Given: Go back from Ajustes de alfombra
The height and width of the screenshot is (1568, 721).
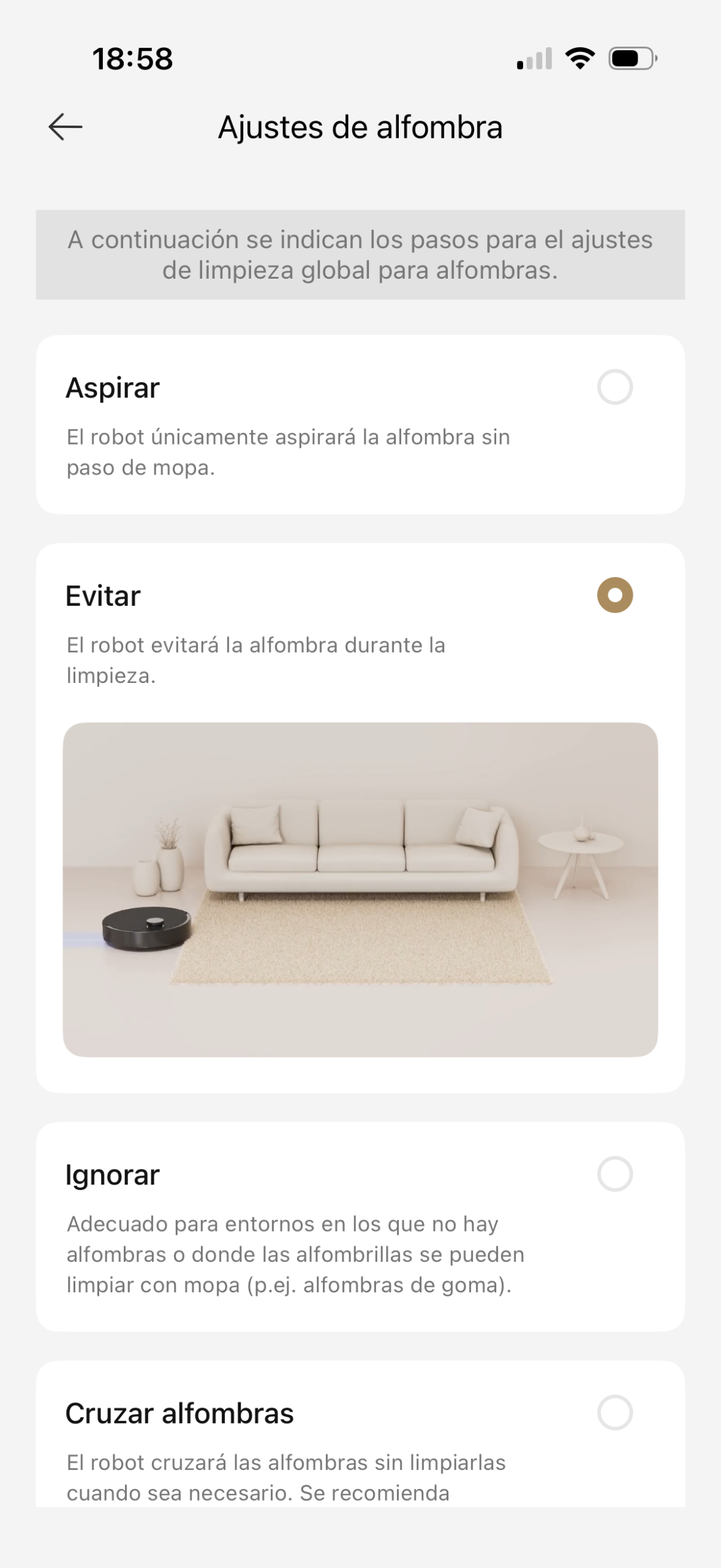Looking at the screenshot, I should [66, 127].
